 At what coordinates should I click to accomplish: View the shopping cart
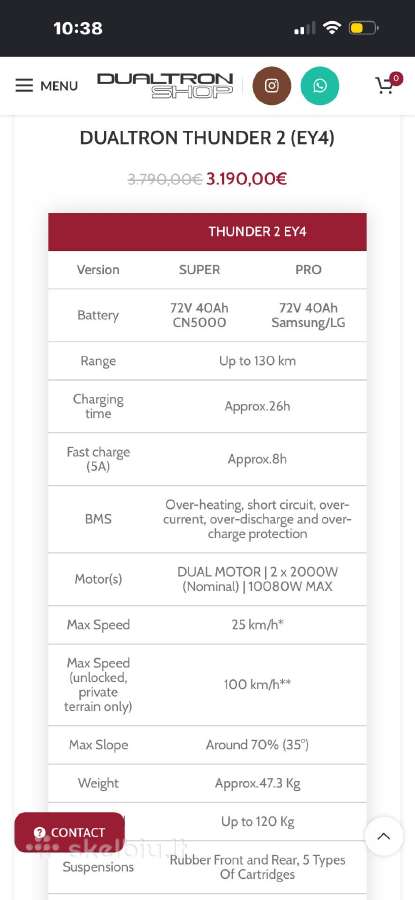(x=388, y=84)
